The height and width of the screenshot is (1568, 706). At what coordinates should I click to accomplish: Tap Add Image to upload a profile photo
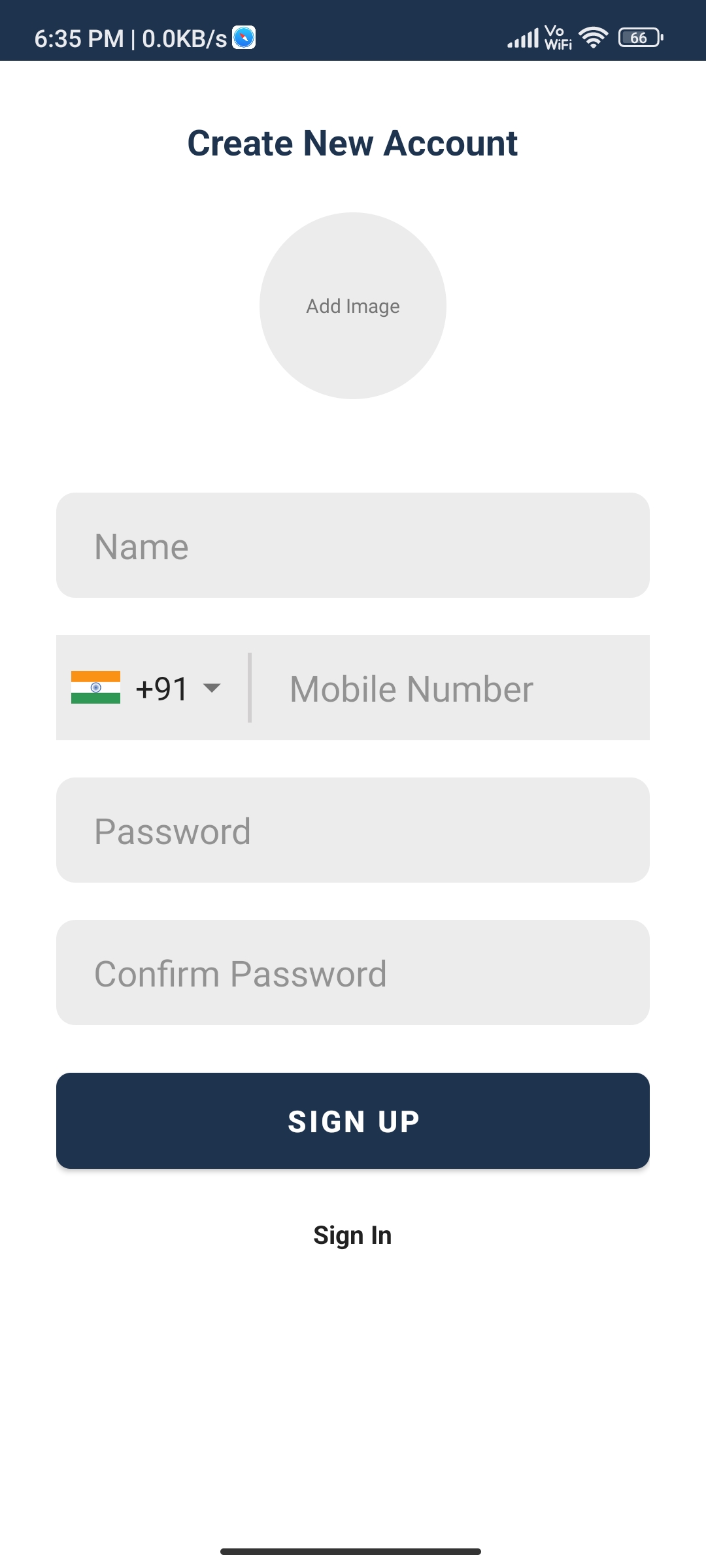point(353,306)
